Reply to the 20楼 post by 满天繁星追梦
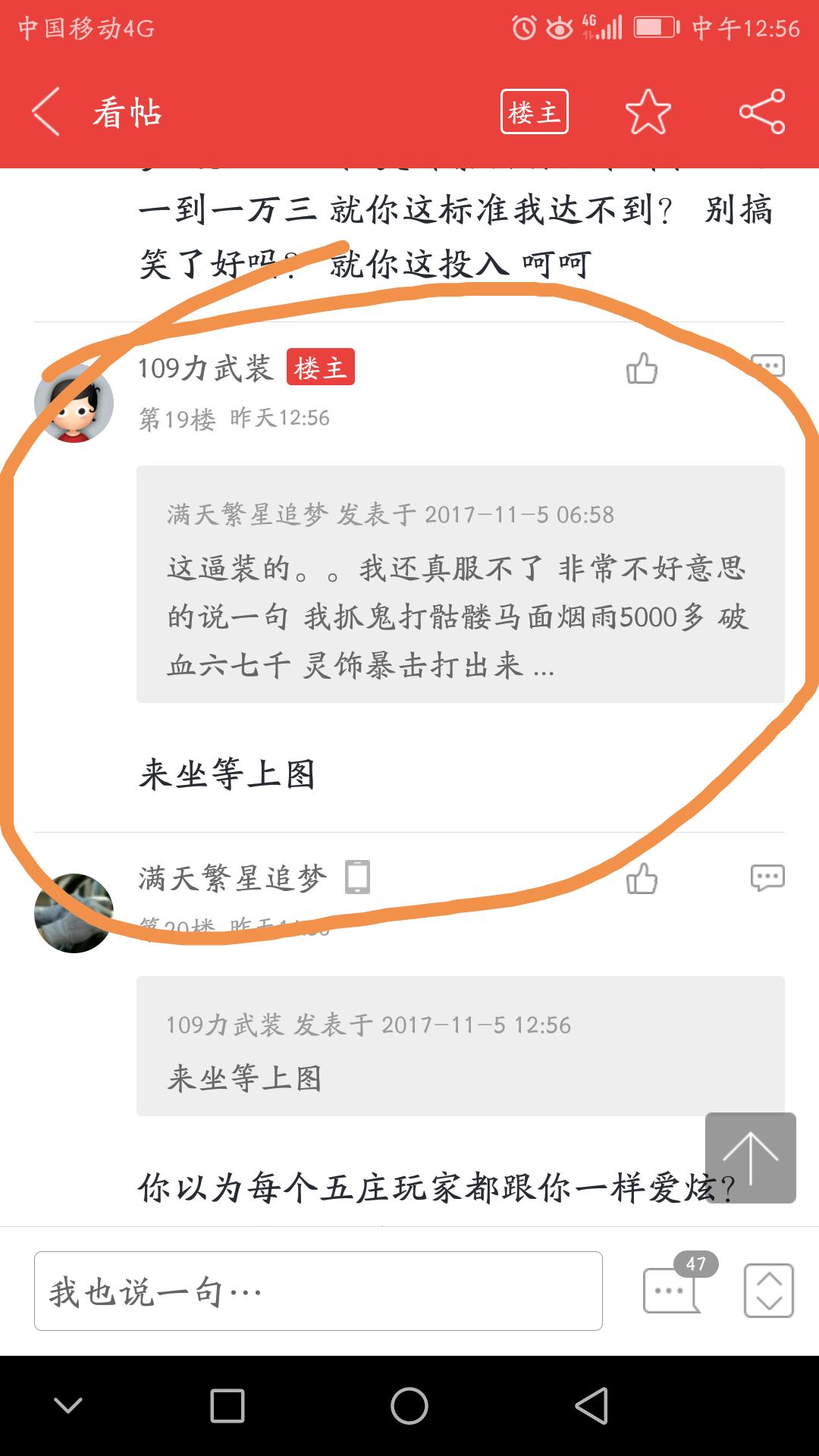The image size is (819, 1456). (x=767, y=877)
